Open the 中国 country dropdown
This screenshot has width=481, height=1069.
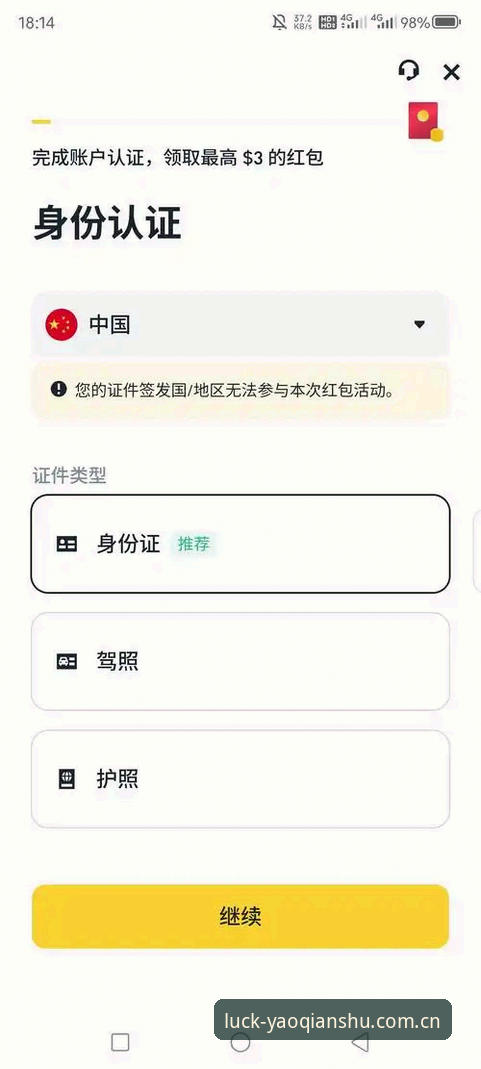click(x=240, y=325)
